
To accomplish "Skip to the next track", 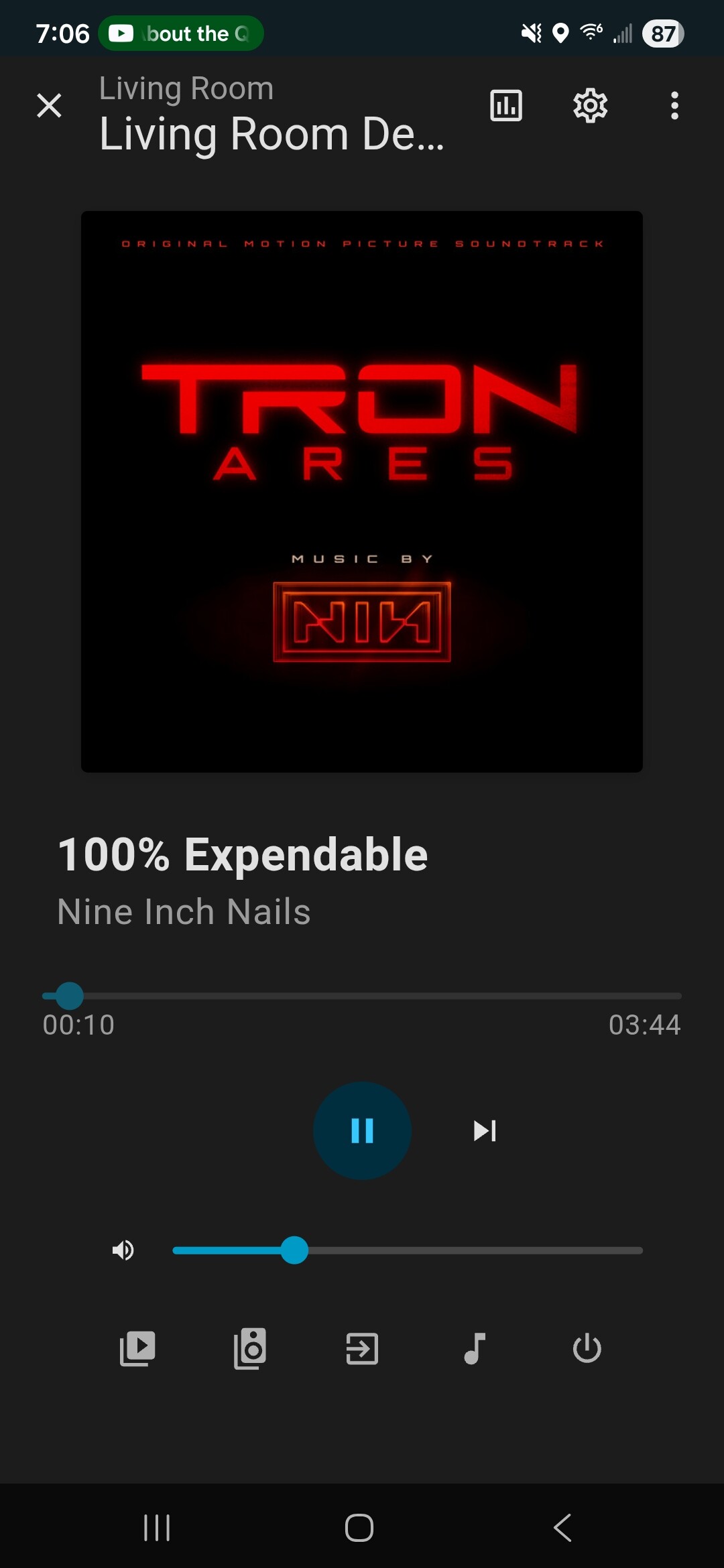I will 484,1130.
